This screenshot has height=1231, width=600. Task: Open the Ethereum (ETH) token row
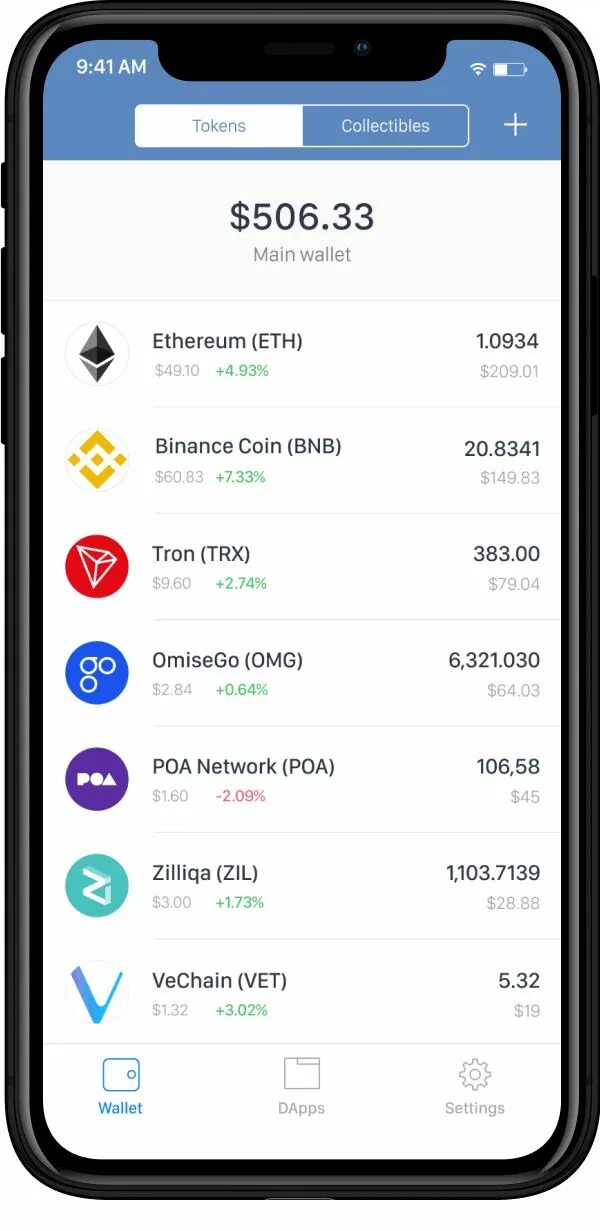[x=301, y=354]
